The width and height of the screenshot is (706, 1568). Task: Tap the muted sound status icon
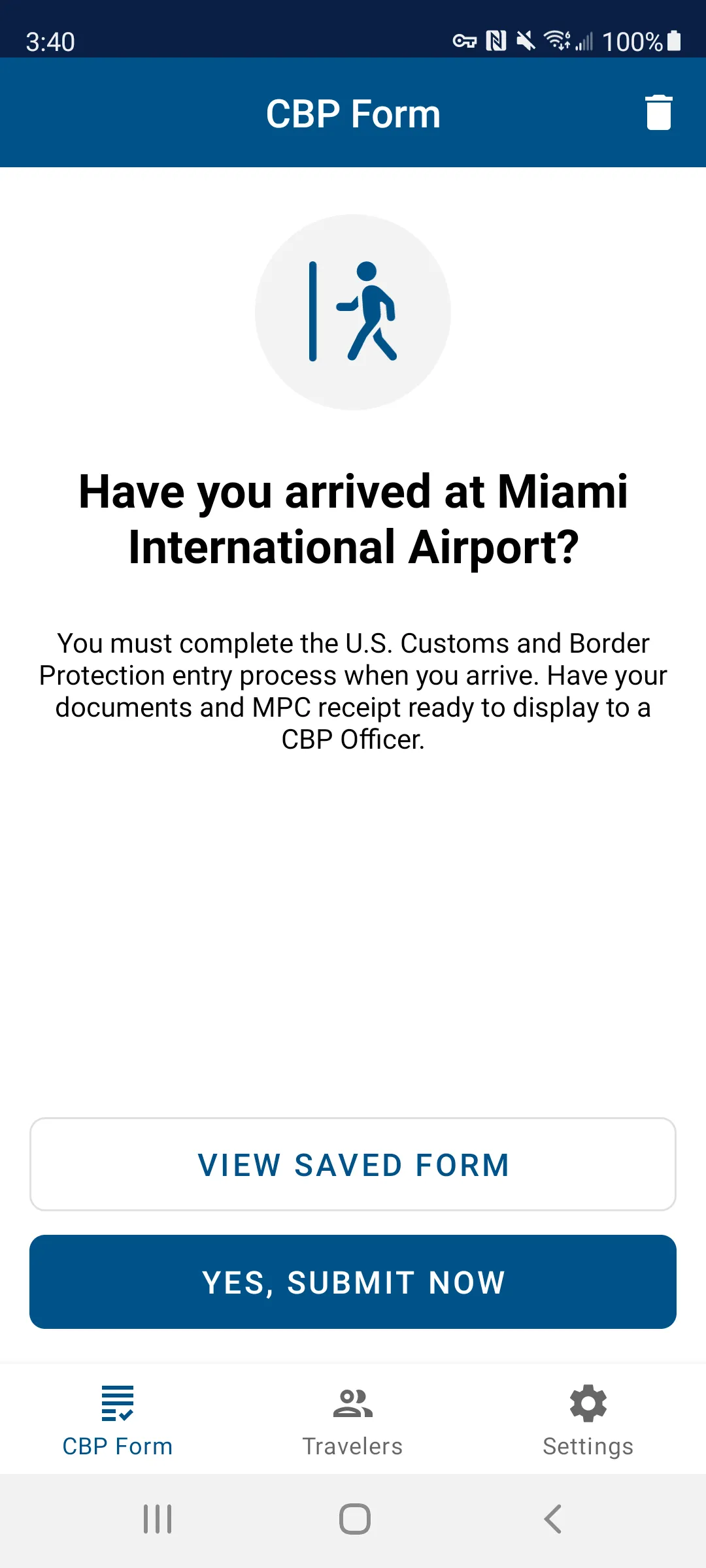point(528,41)
